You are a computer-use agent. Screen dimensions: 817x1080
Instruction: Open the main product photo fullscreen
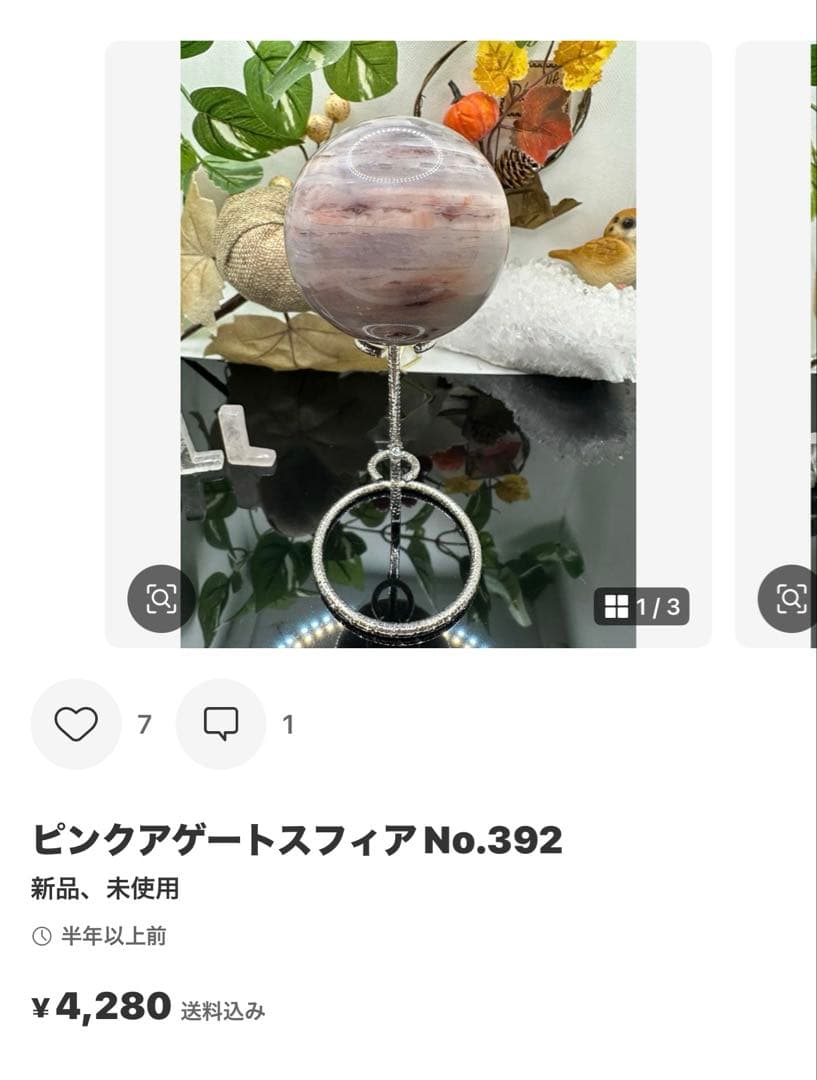[x=410, y=300]
